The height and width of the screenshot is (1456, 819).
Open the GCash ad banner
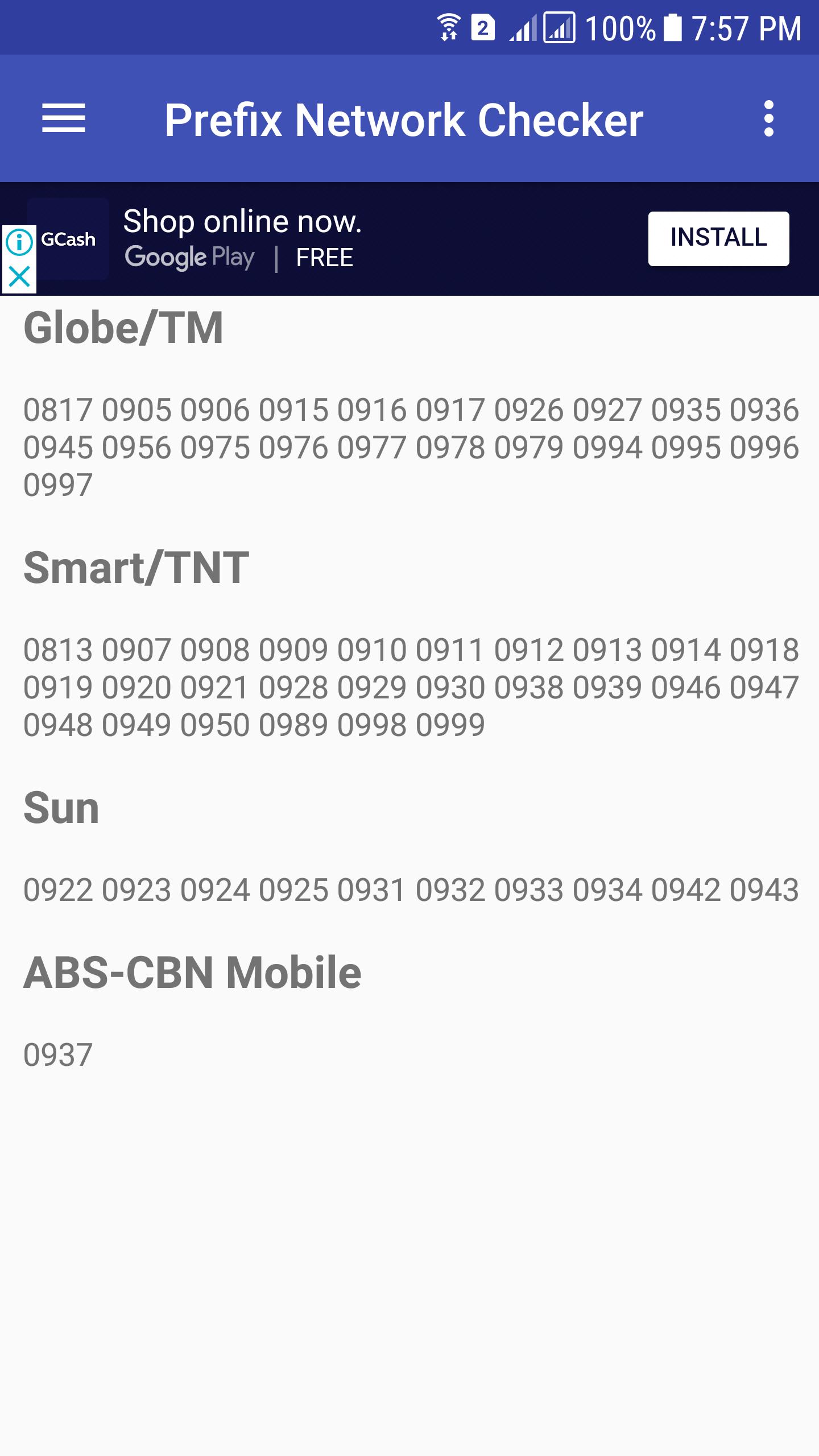409,239
